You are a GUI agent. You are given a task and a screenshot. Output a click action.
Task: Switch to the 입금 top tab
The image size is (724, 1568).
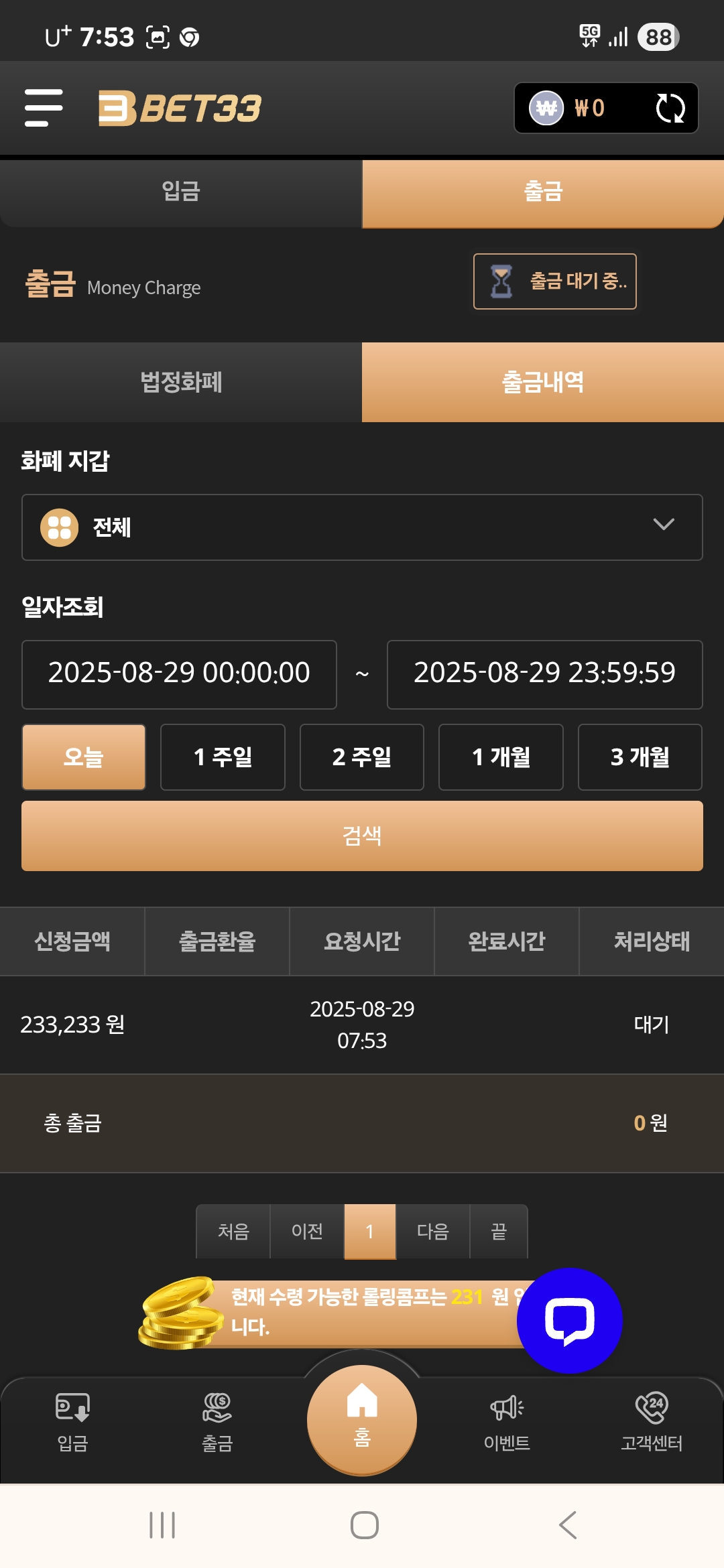(181, 192)
